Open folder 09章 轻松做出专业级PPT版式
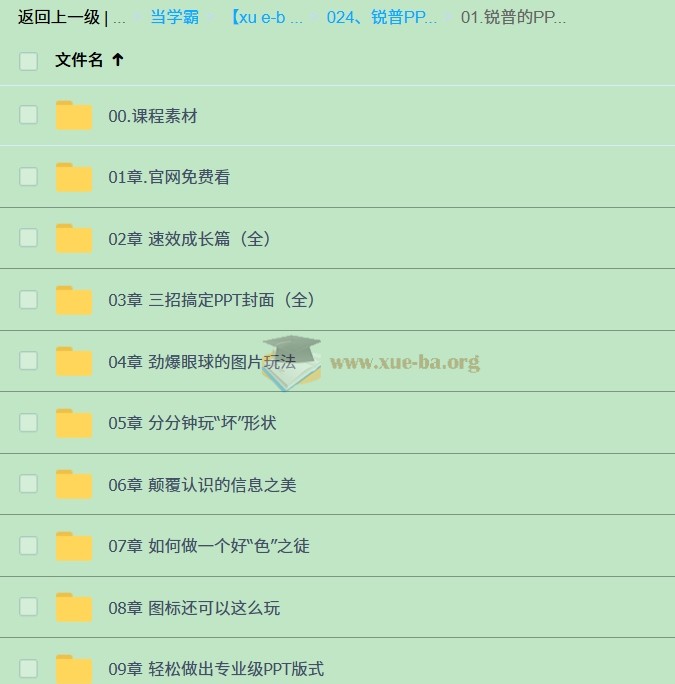 (x=216, y=669)
